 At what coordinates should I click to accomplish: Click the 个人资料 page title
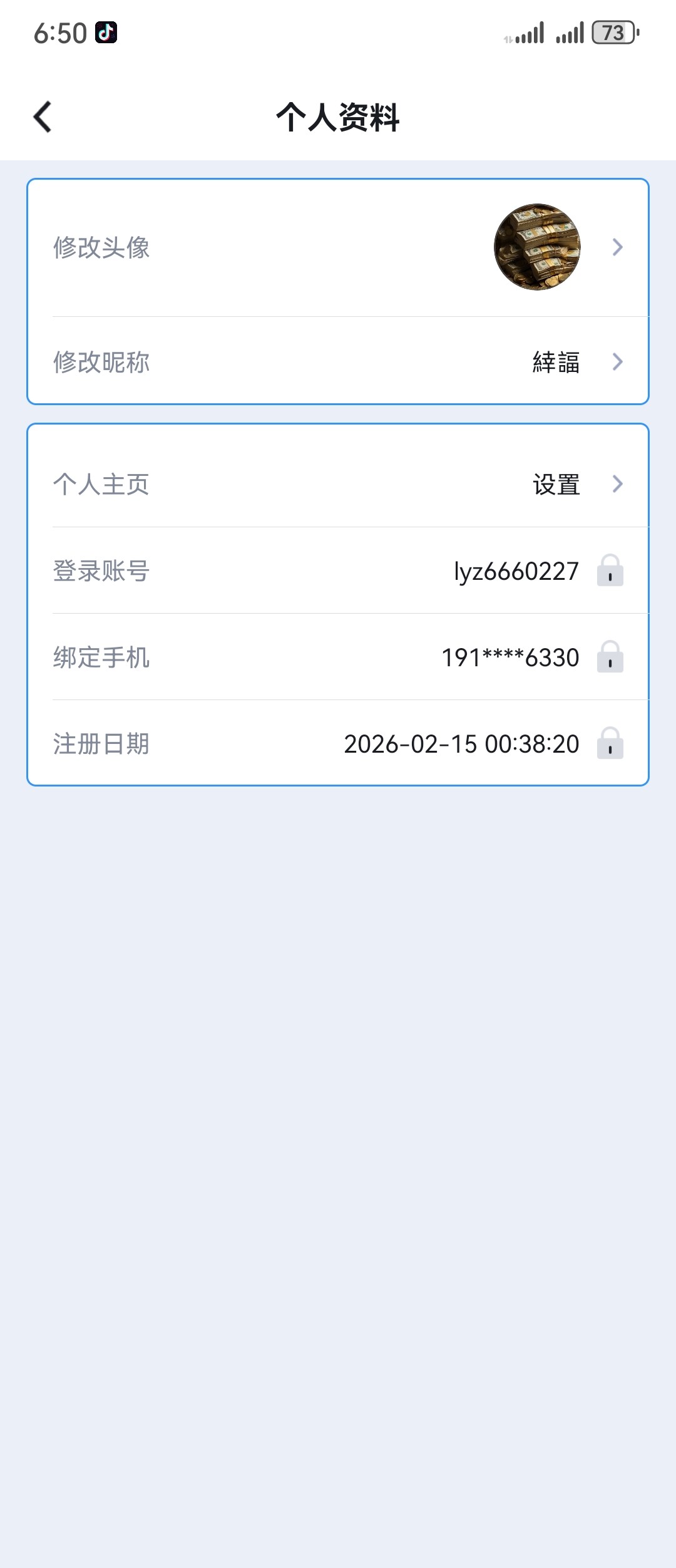[x=338, y=118]
